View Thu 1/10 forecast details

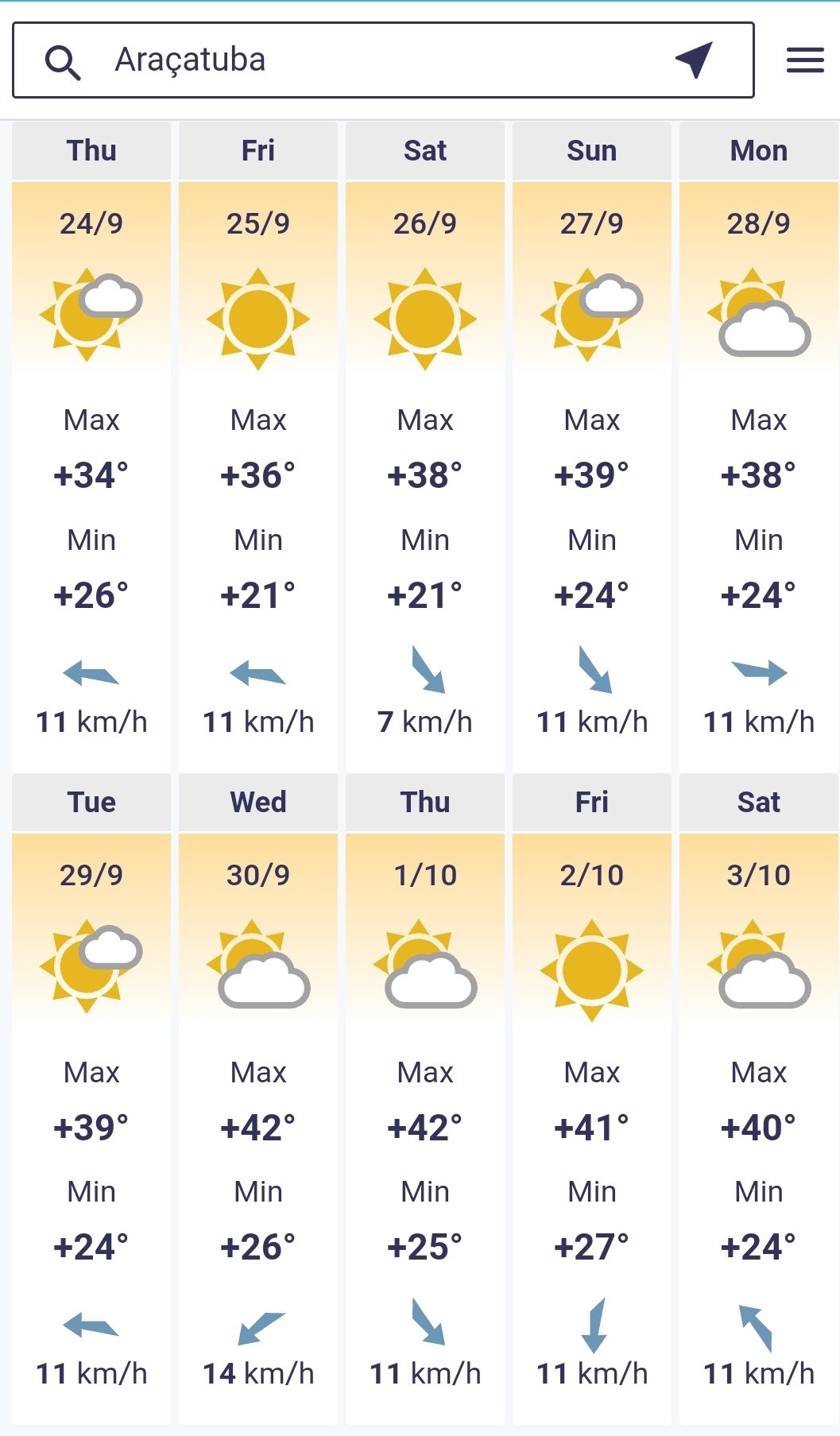click(425, 1098)
